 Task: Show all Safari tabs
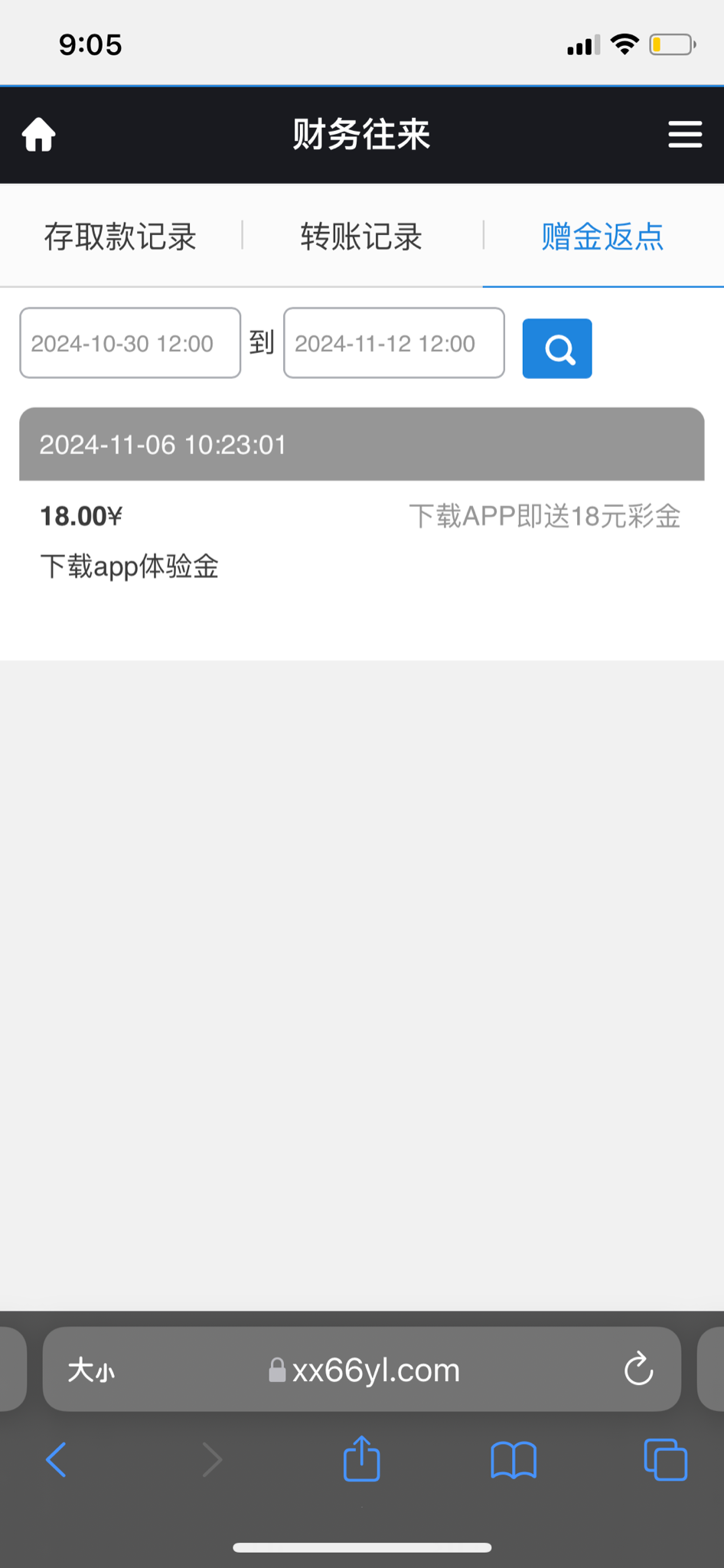pyautogui.click(x=665, y=1459)
